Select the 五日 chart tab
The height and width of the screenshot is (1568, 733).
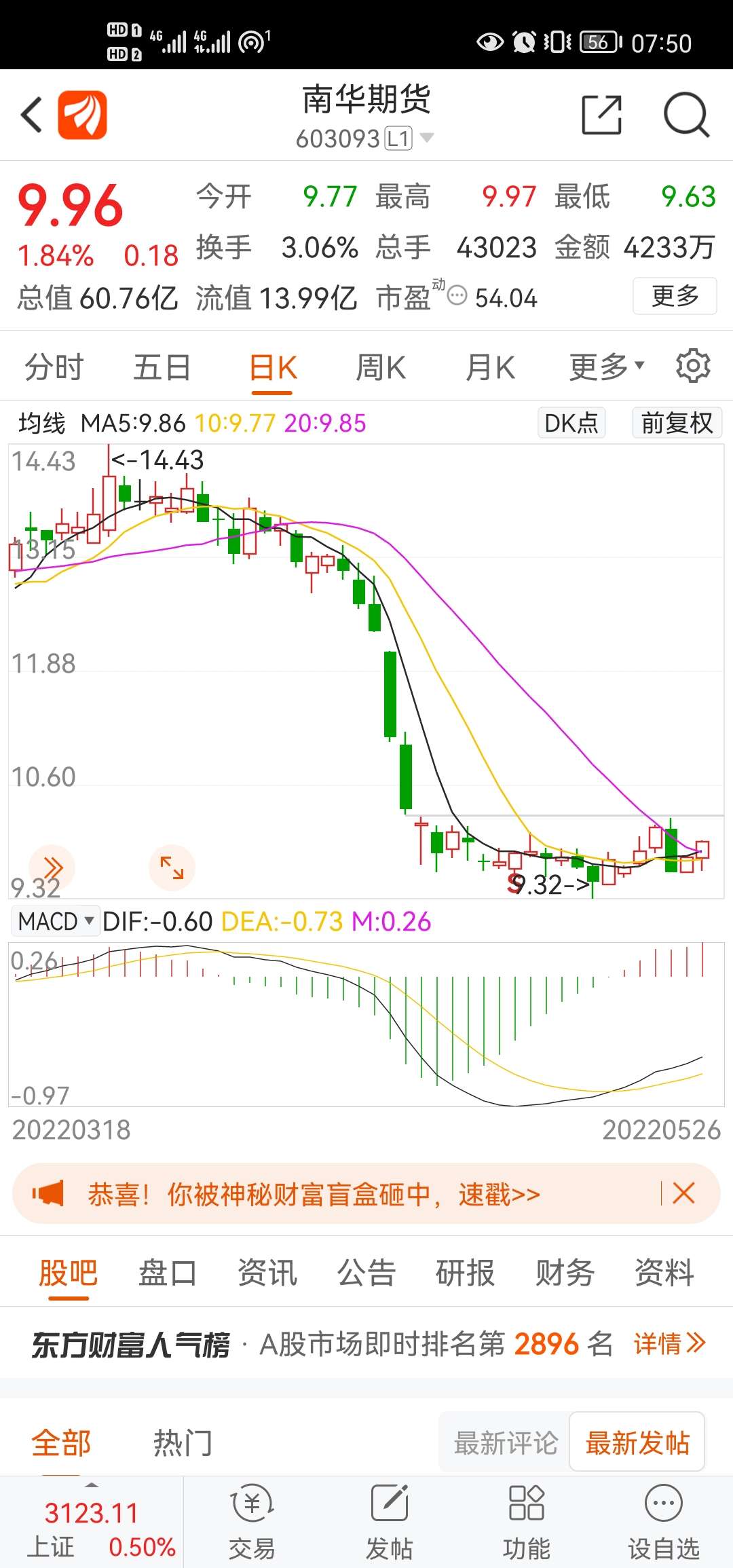[162, 368]
